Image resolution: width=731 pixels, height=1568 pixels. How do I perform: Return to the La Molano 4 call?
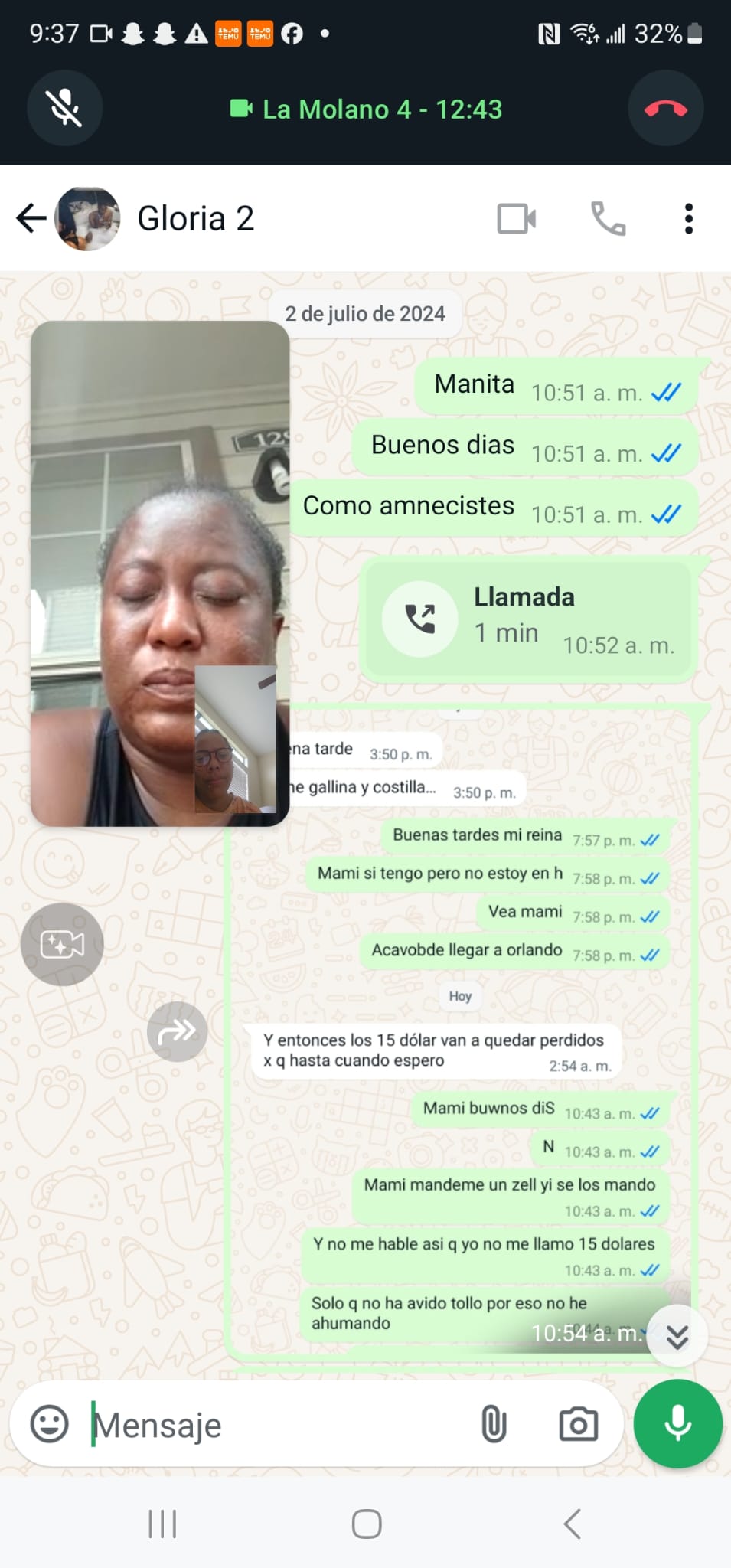tap(366, 109)
